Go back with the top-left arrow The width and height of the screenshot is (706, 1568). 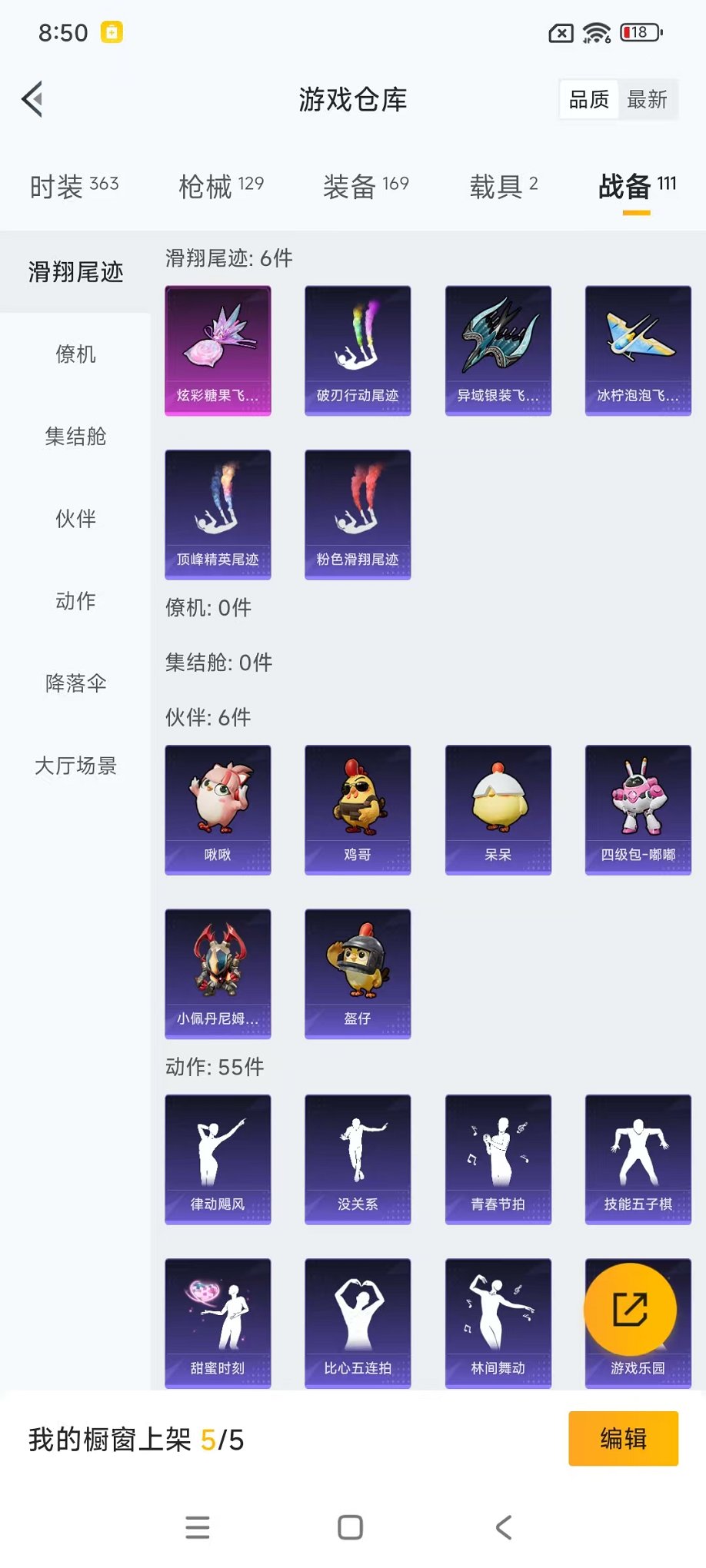tap(32, 99)
